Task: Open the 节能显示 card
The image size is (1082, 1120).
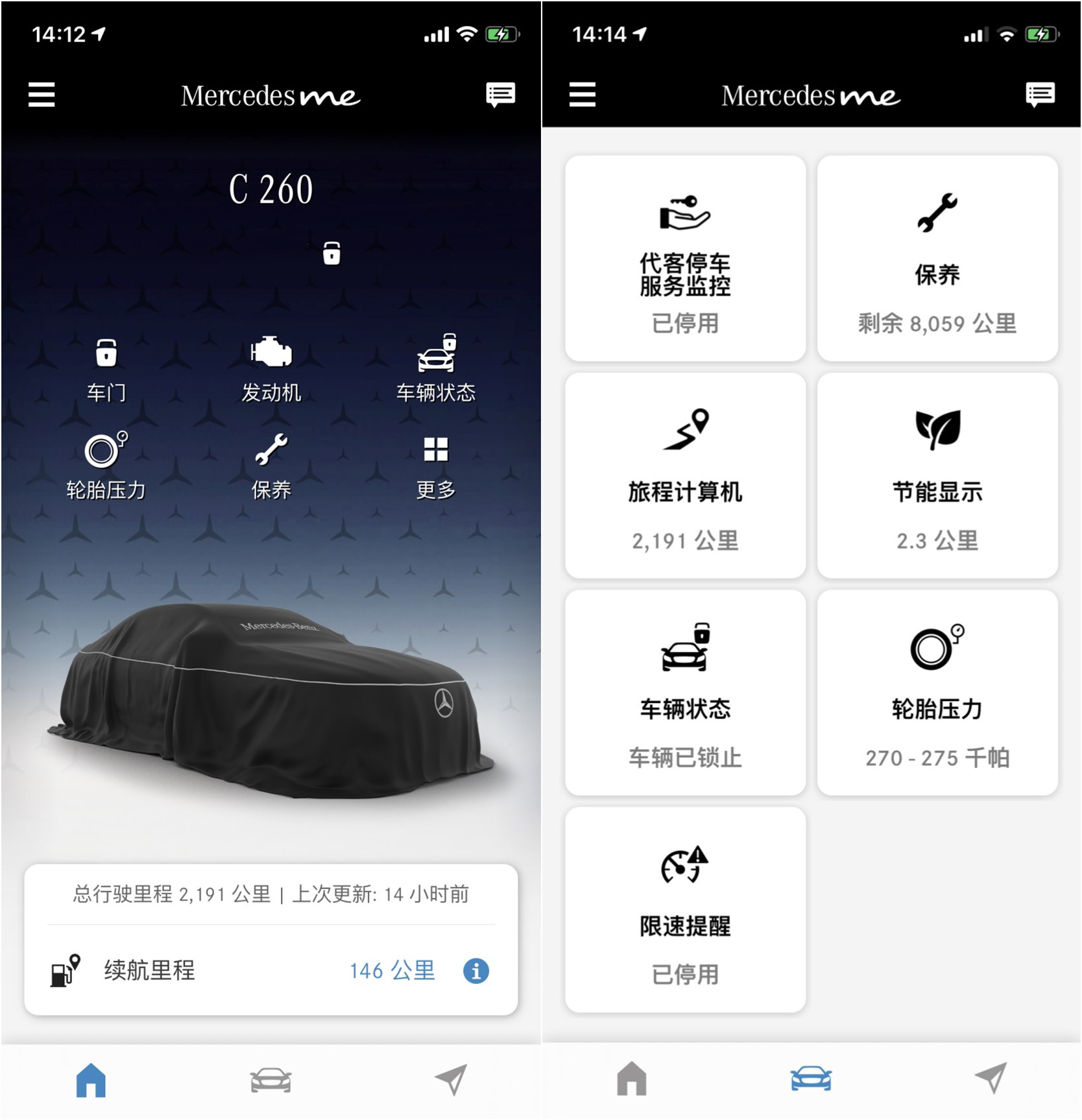Action: click(937, 475)
